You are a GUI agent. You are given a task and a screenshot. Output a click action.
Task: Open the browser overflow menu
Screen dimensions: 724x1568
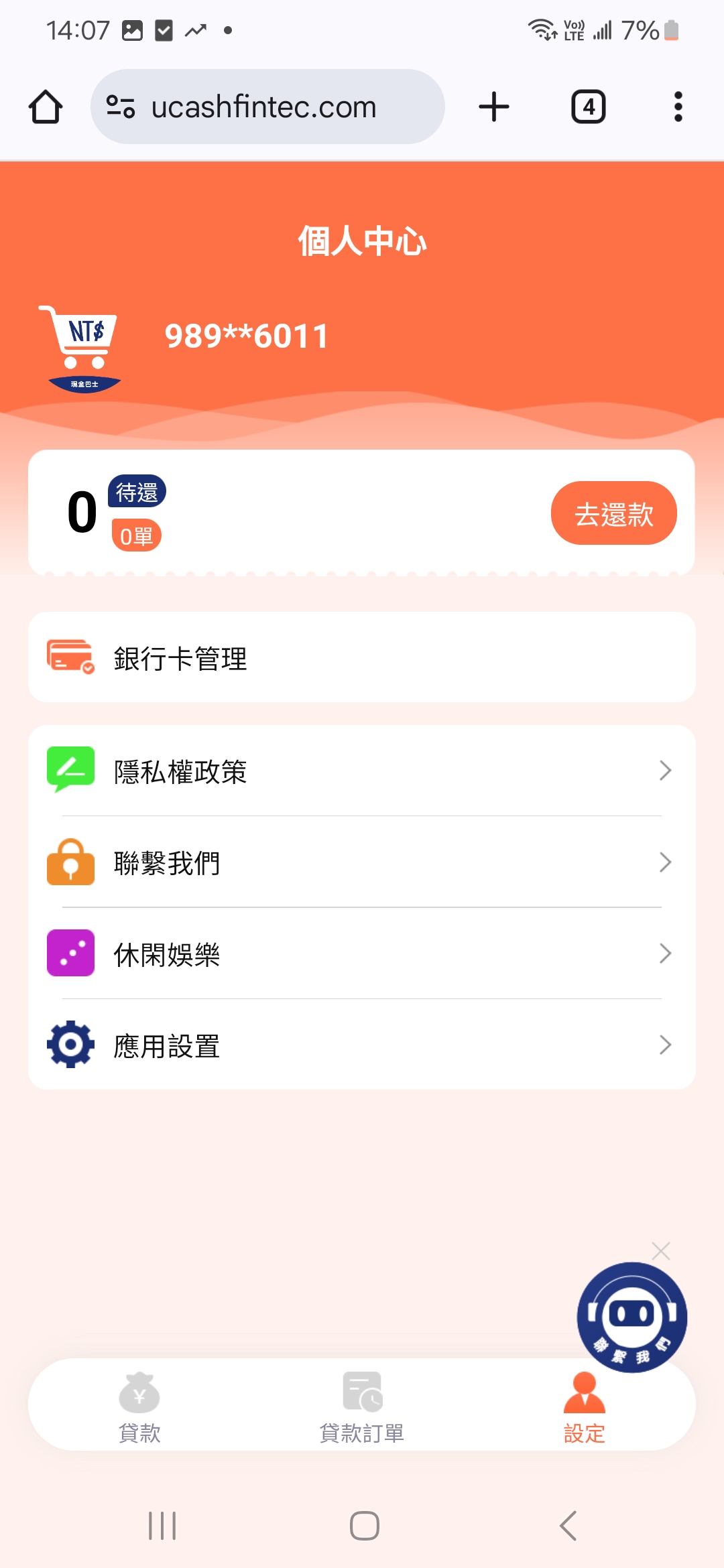pos(678,107)
